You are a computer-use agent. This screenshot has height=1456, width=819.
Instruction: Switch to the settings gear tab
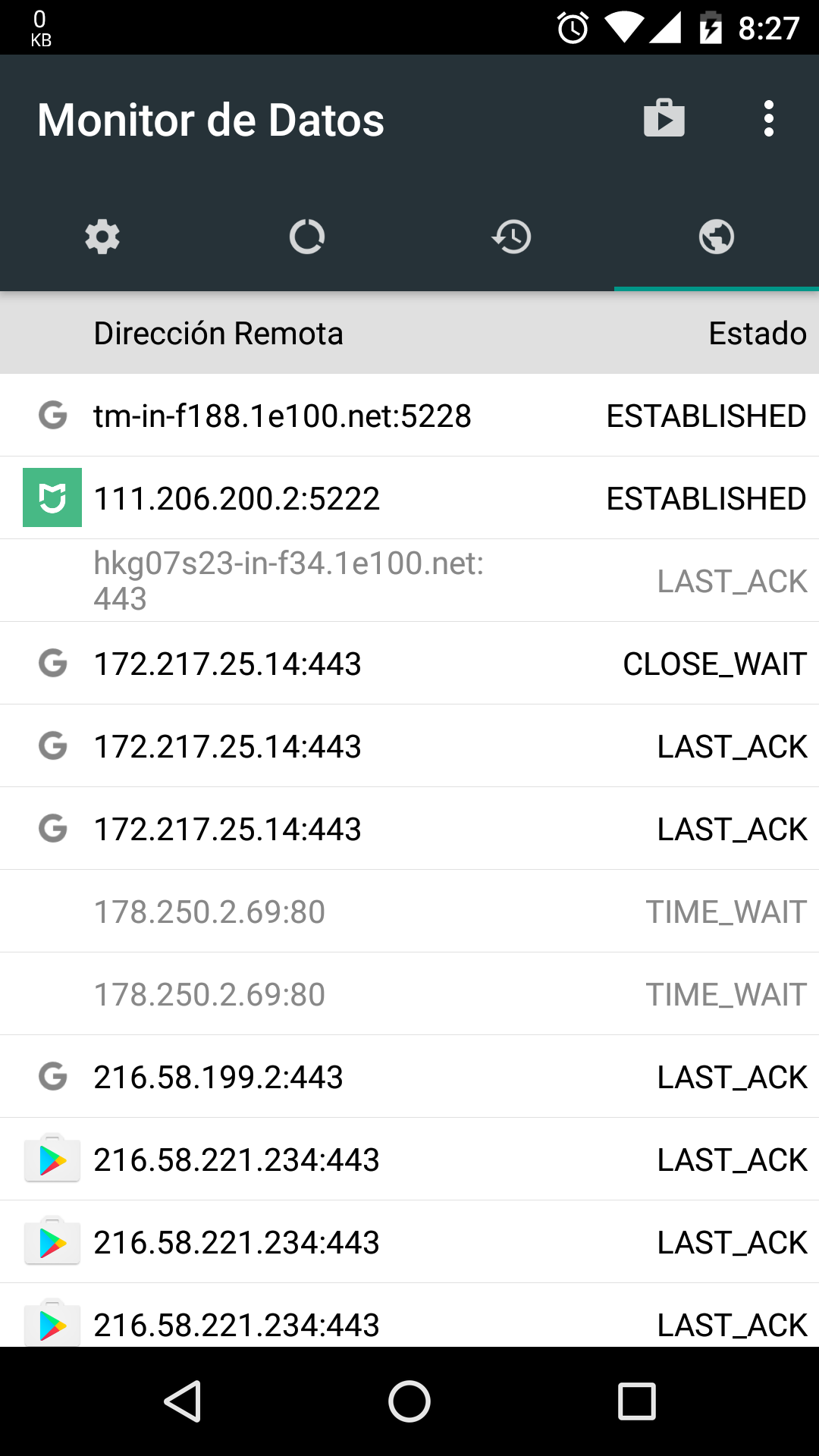(102, 237)
